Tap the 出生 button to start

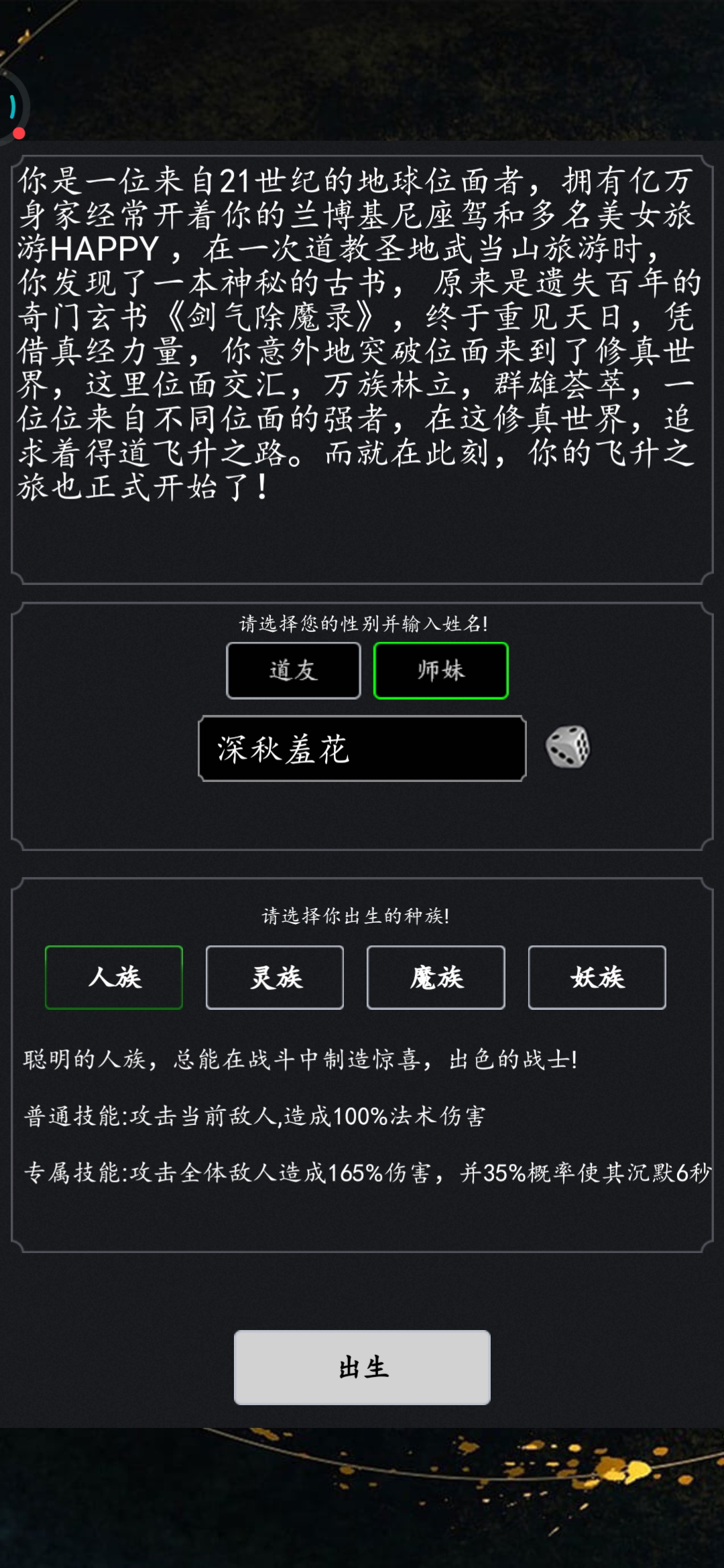tap(362, 1367)
